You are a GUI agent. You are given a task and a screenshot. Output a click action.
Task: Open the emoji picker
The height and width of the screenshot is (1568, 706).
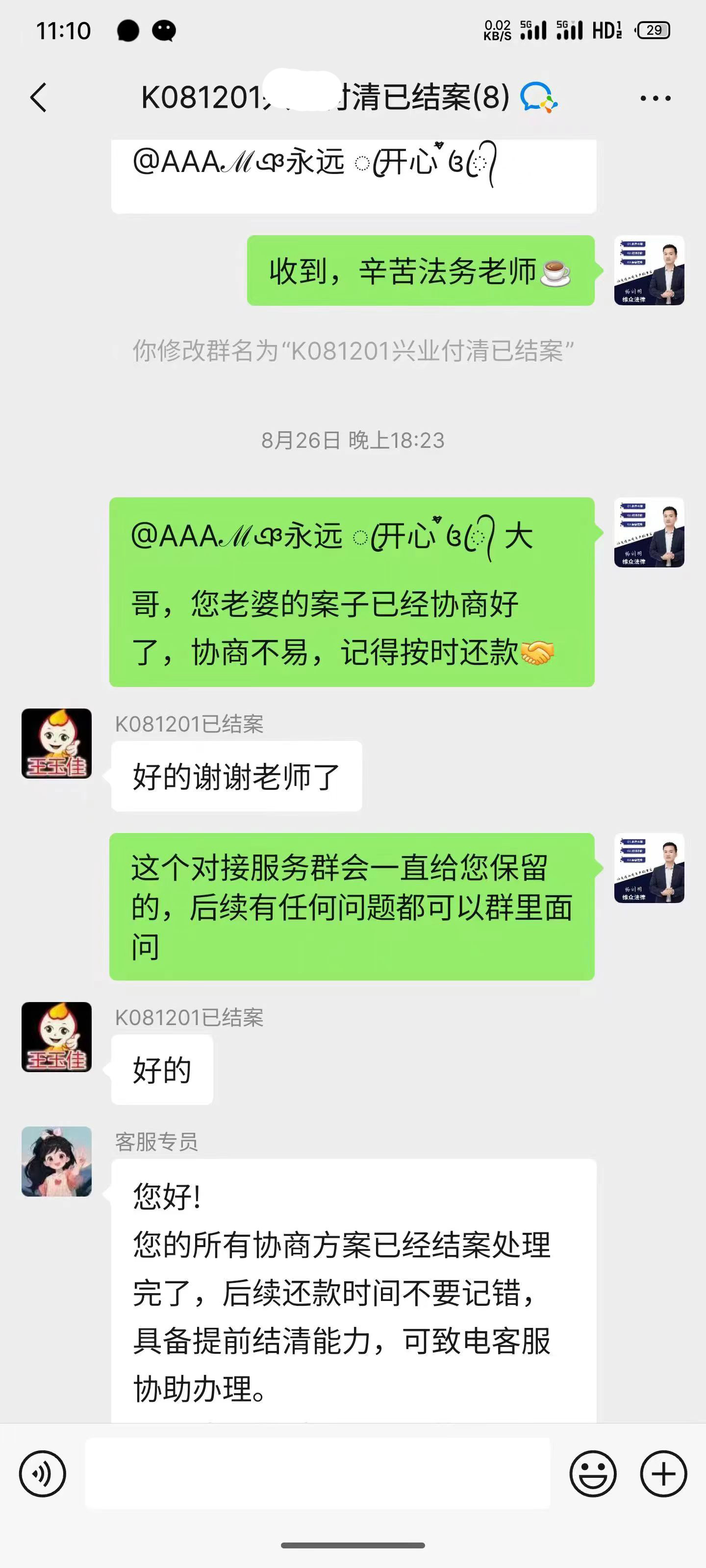592,1473
